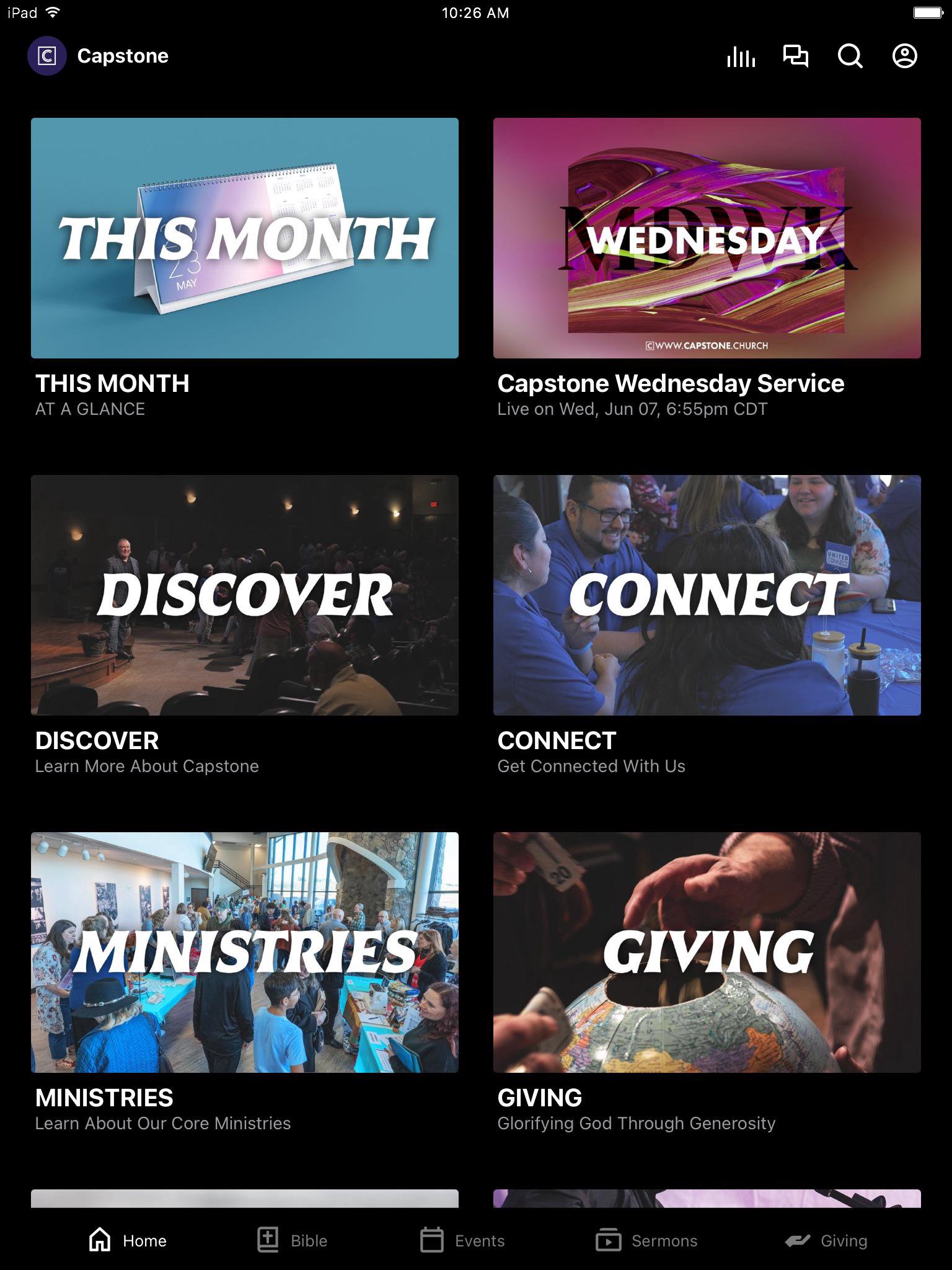Switch to the Giving tab
This screenshot has height=1270, width=952.
pos(826,1240)
